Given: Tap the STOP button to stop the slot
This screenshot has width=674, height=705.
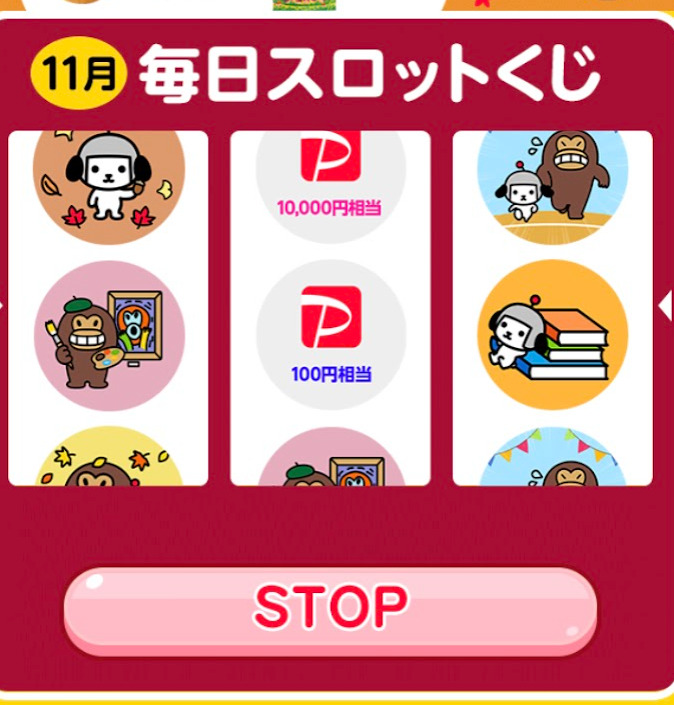Looking at the screenshot, I should coord(331,608).
